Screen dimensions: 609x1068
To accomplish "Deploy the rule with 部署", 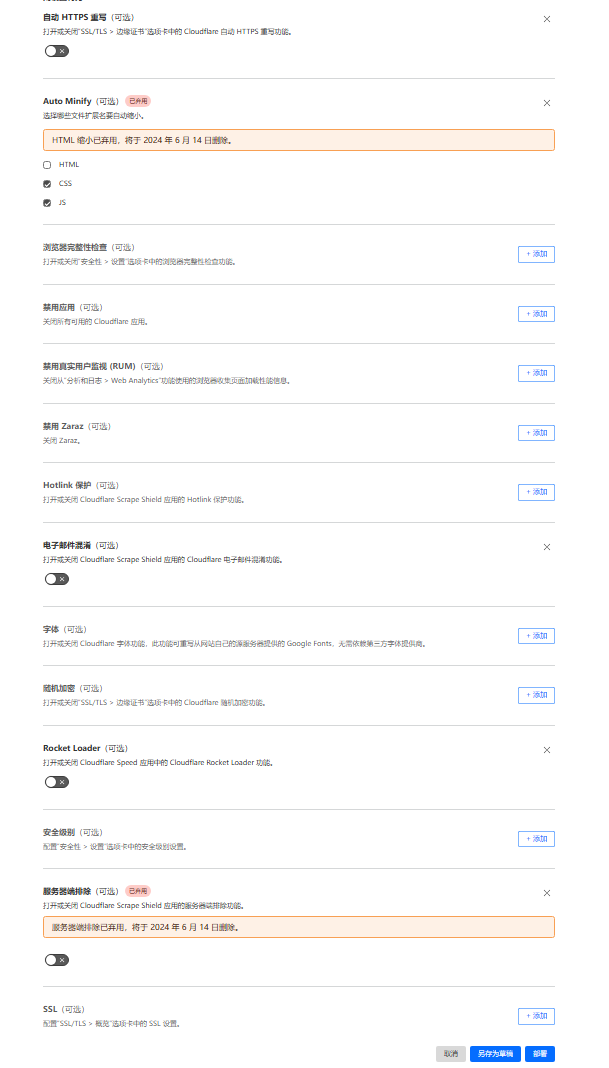I will (x=540, y=1054).
